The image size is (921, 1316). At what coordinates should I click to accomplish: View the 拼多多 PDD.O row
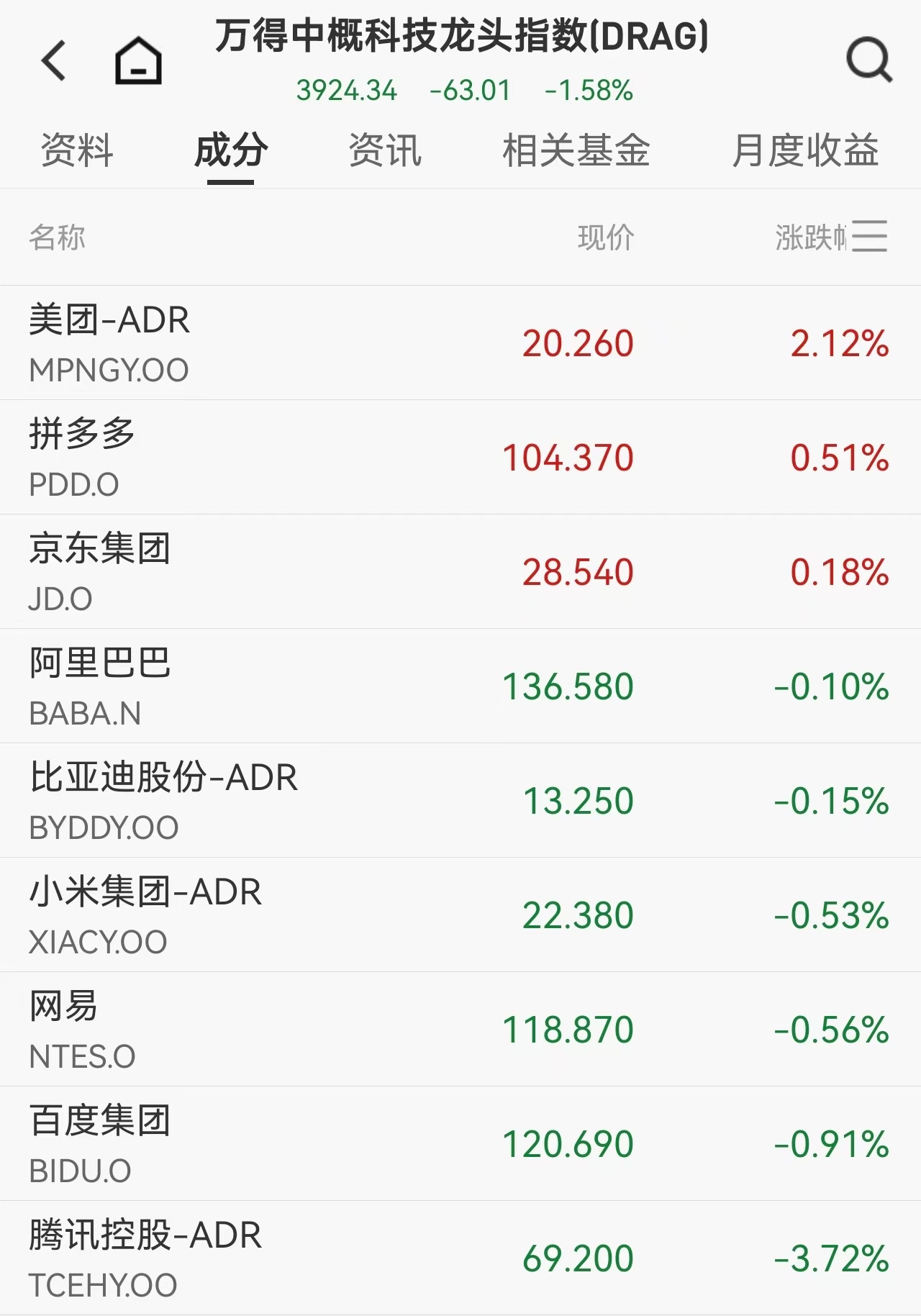(460, 458)
